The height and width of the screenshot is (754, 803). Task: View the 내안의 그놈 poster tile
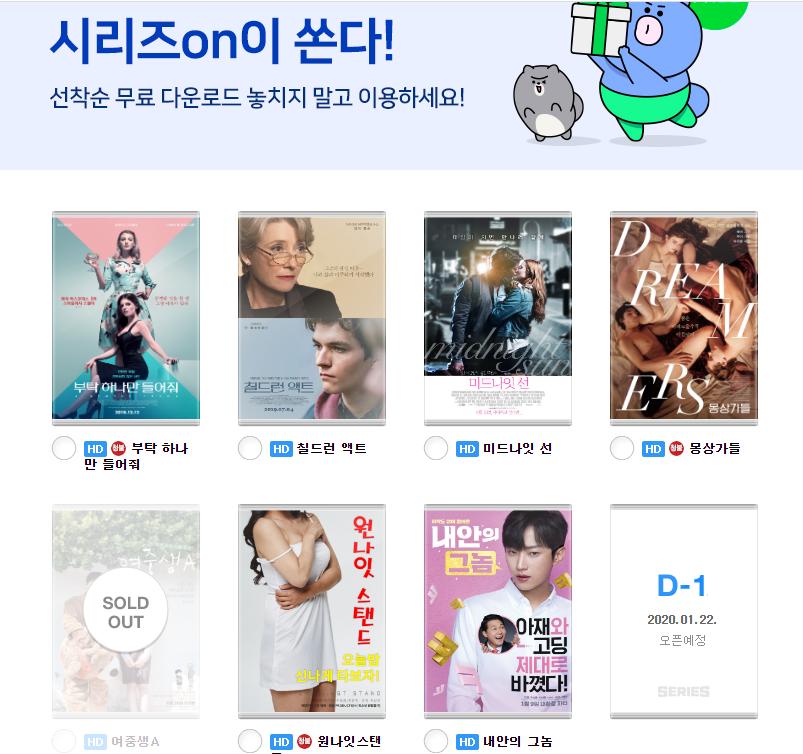pos(498,611)
